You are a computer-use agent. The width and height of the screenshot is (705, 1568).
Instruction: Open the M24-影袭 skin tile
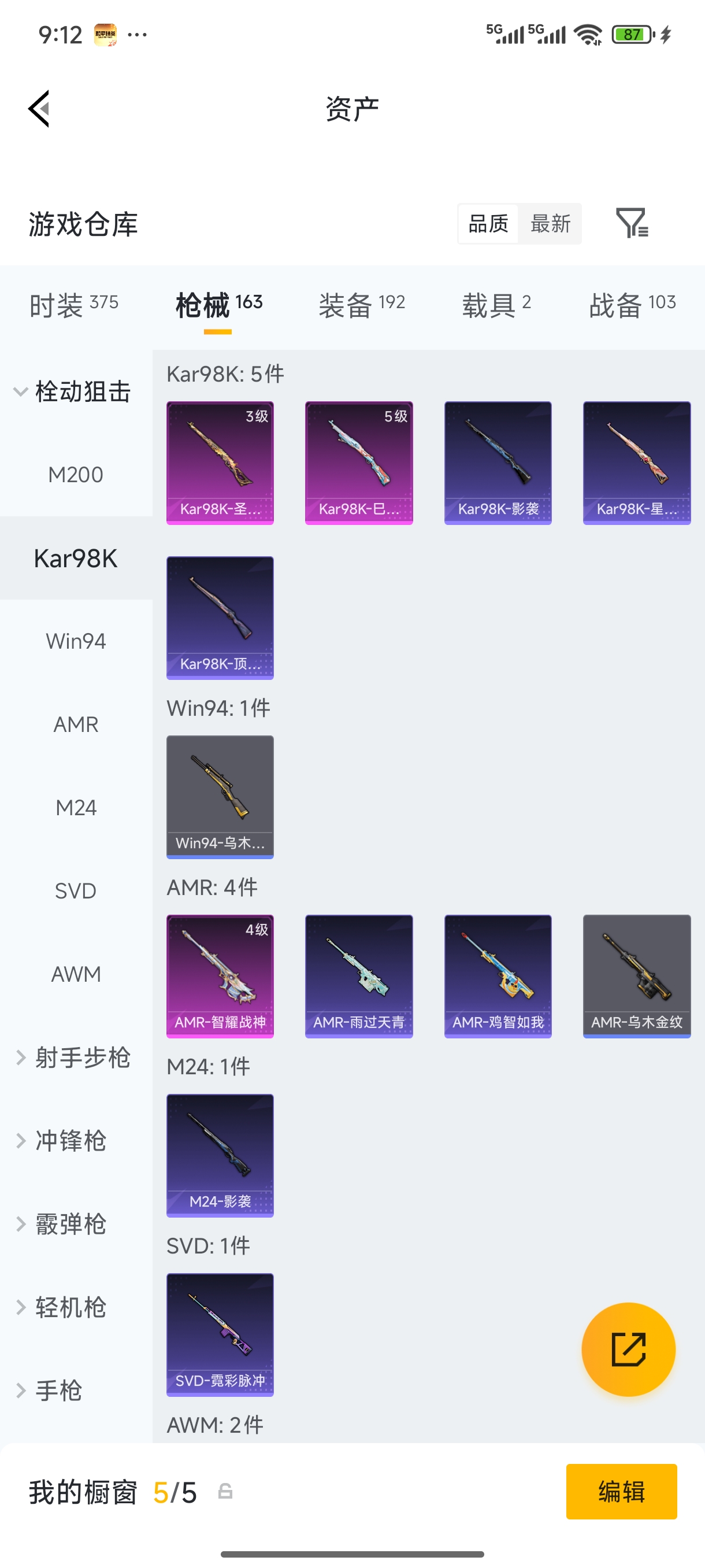click(x=220, y=1155)
